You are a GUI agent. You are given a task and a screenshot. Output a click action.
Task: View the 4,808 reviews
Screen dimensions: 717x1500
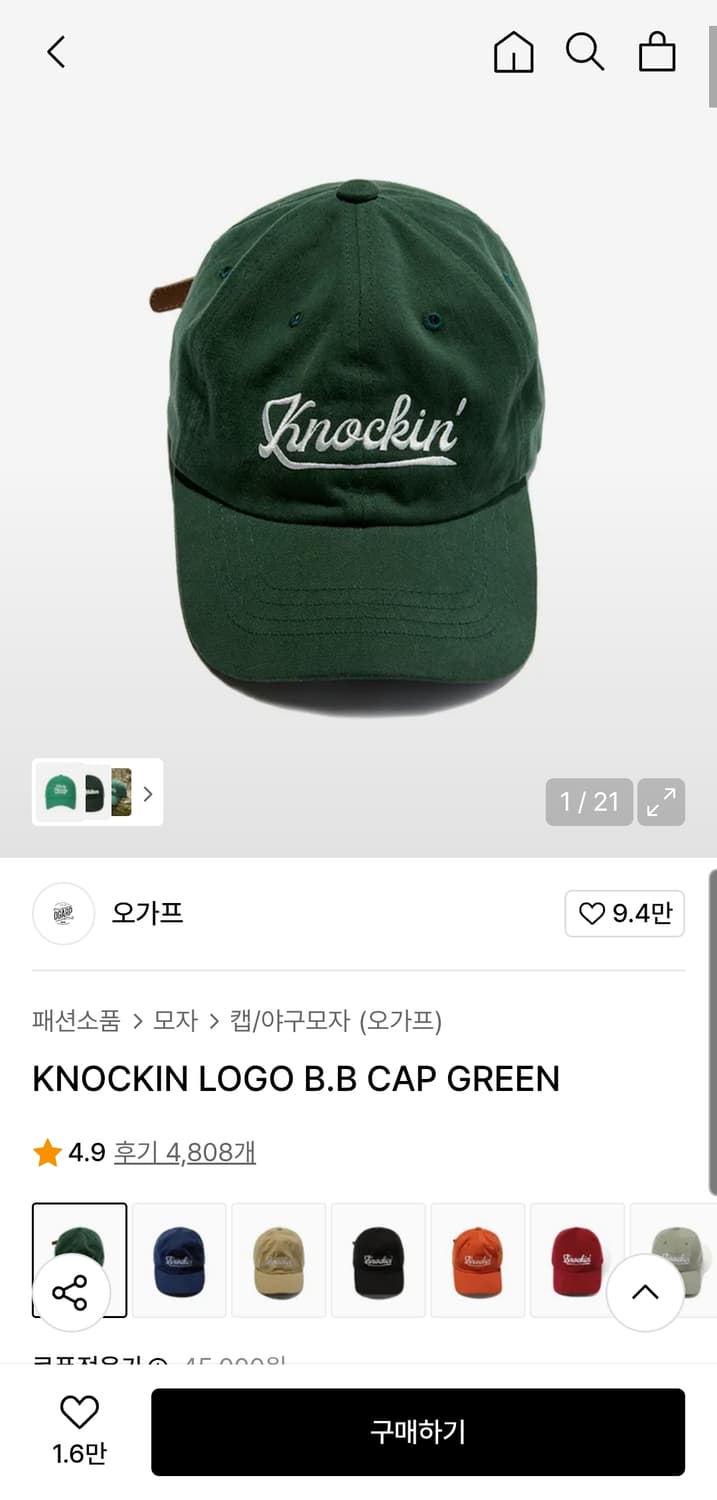pyautogui.click(x=184, y=1153)
